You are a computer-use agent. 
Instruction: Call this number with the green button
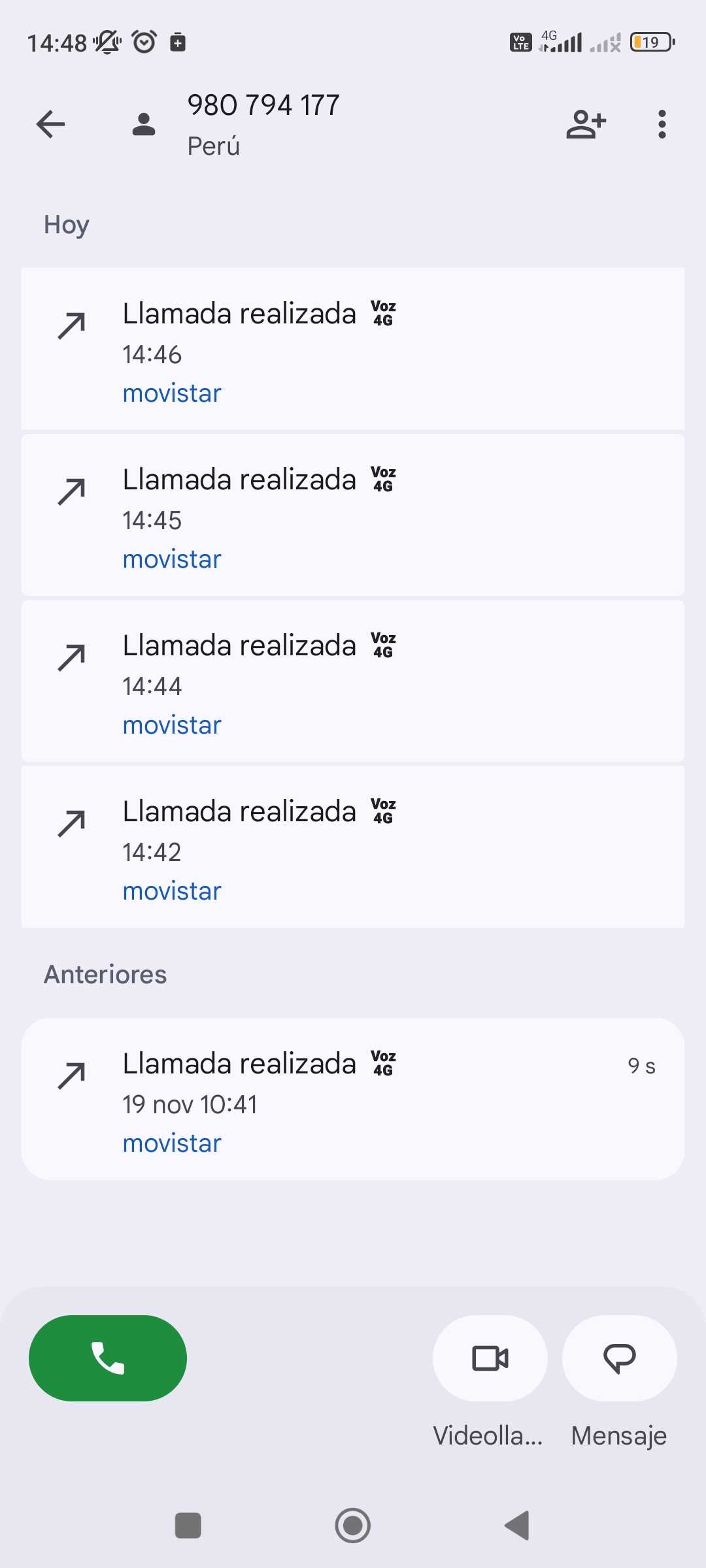108,1358
